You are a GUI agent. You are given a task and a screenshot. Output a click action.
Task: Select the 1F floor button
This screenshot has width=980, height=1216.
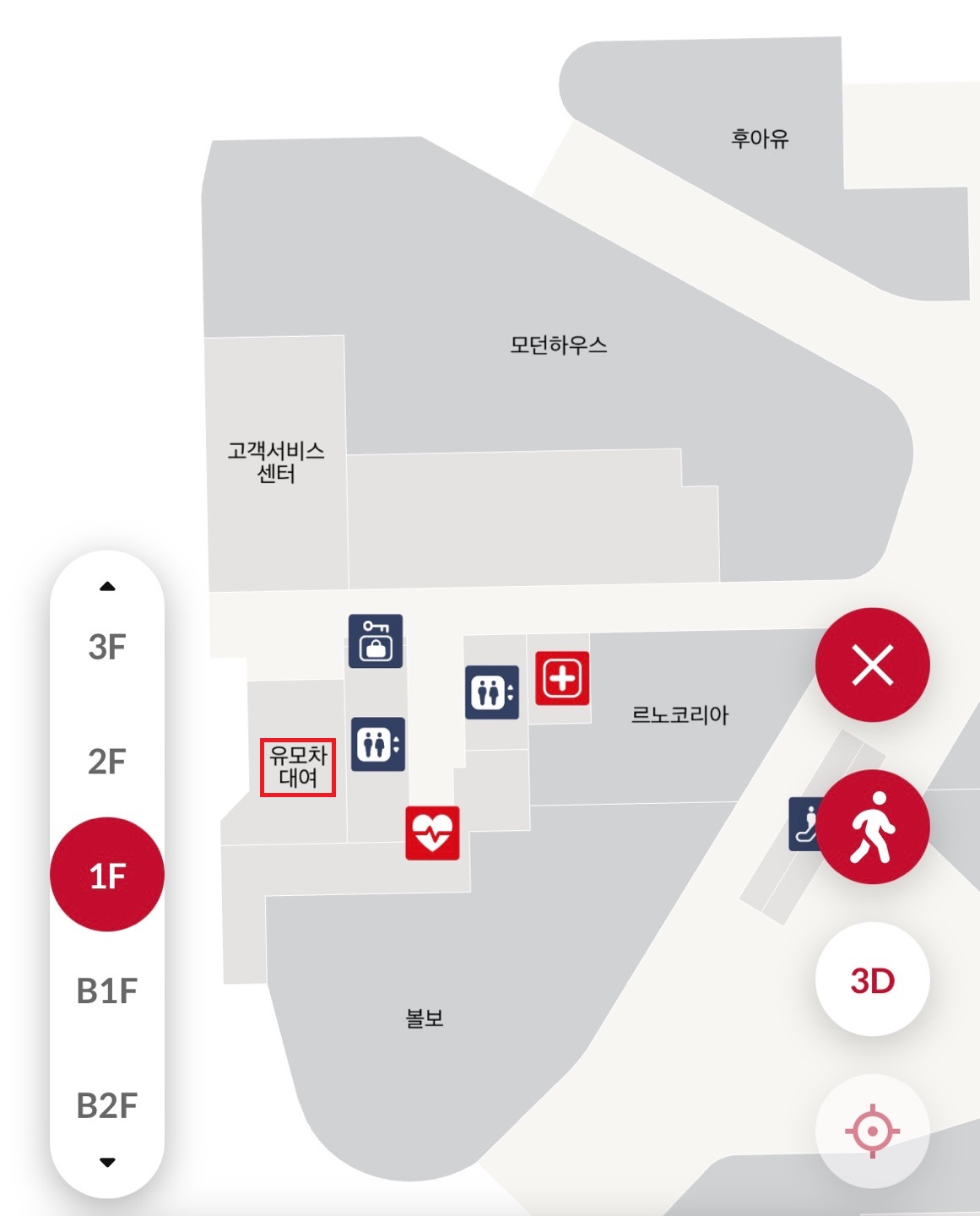[106, 877]
